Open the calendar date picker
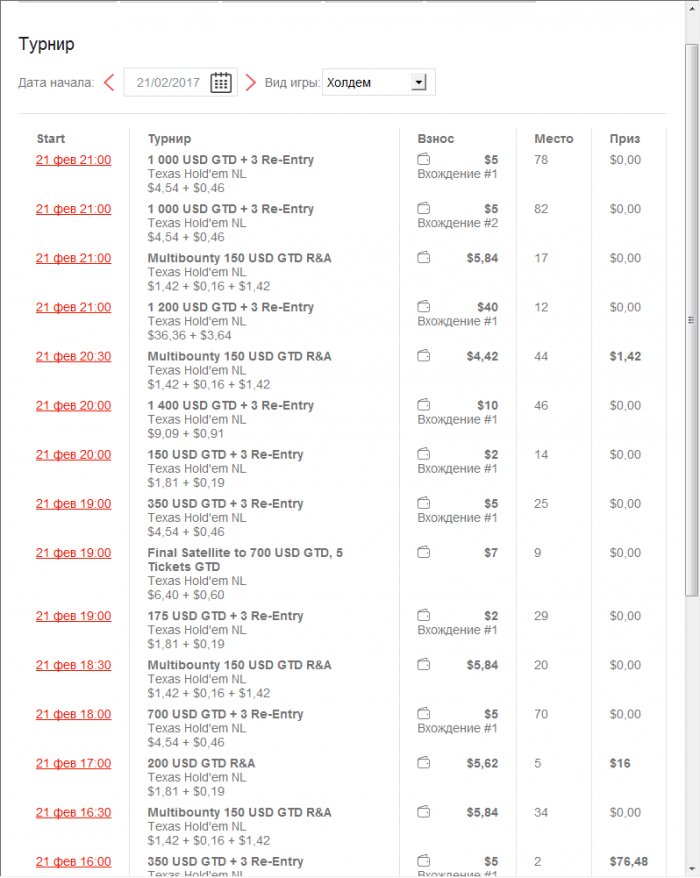The image size is (700, 878). click(221, 83)
